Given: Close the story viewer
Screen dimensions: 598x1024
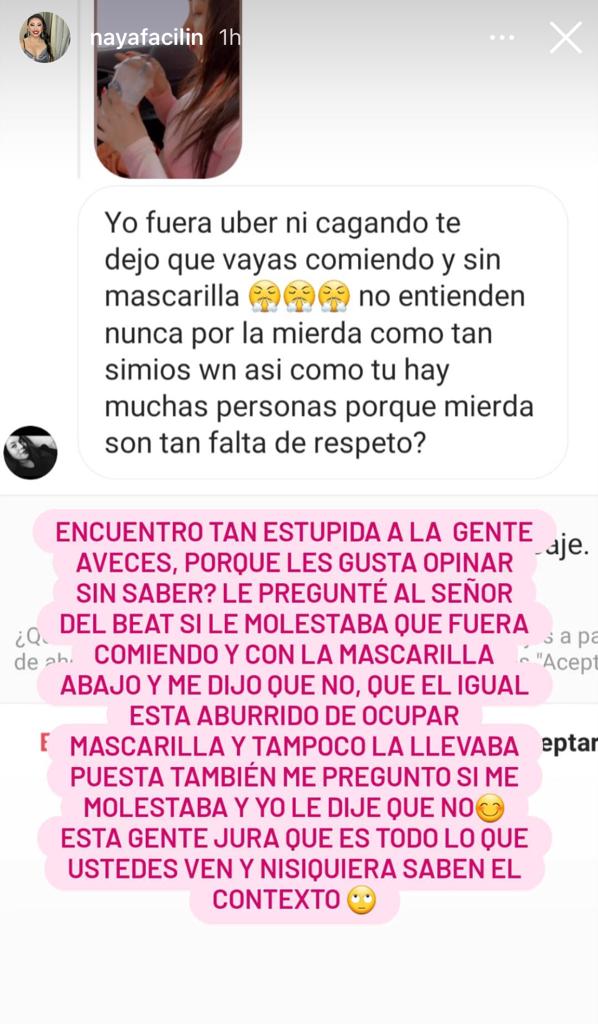Looking at the screenshot, I should (565, 38).
